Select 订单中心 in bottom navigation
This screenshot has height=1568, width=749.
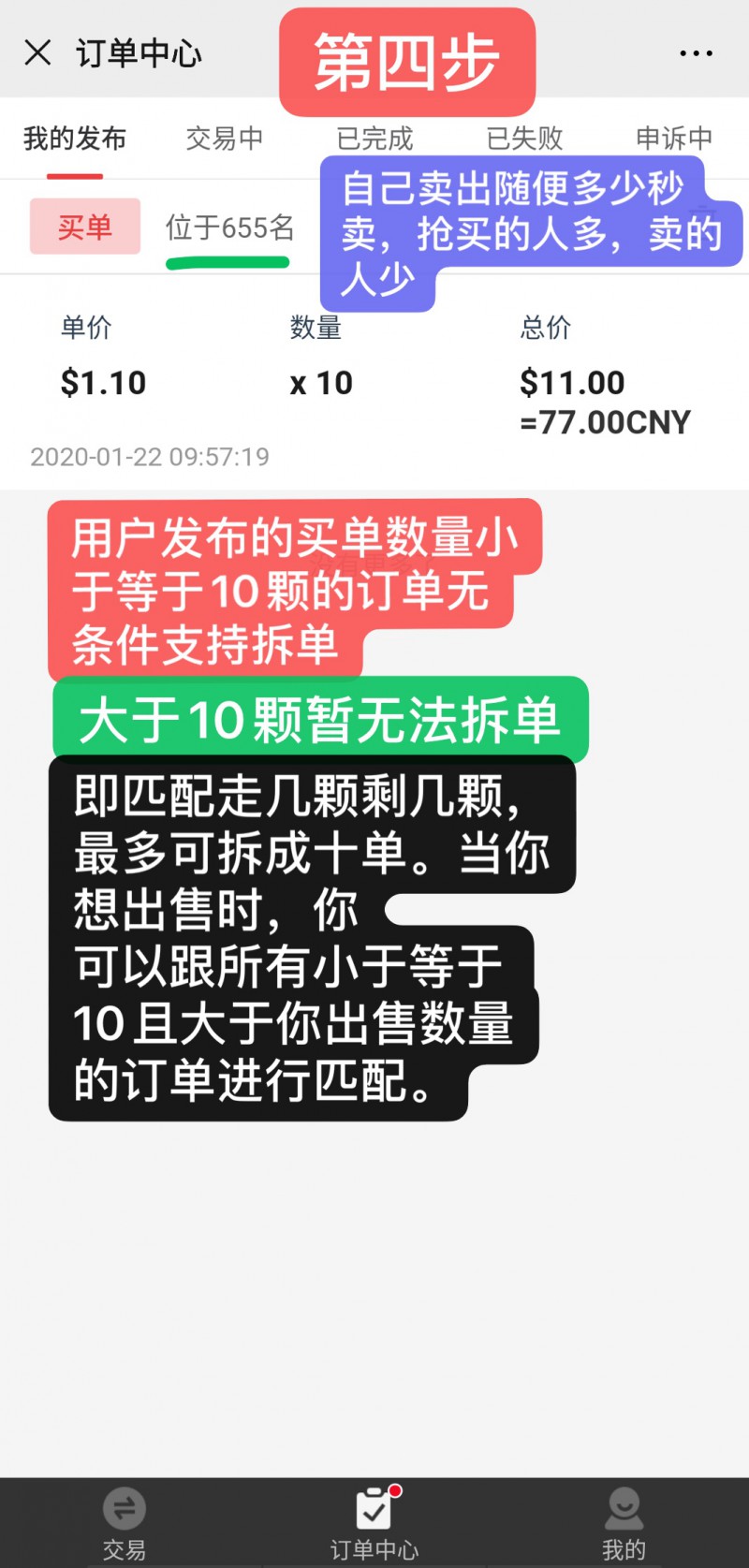tap(374, 1523)
